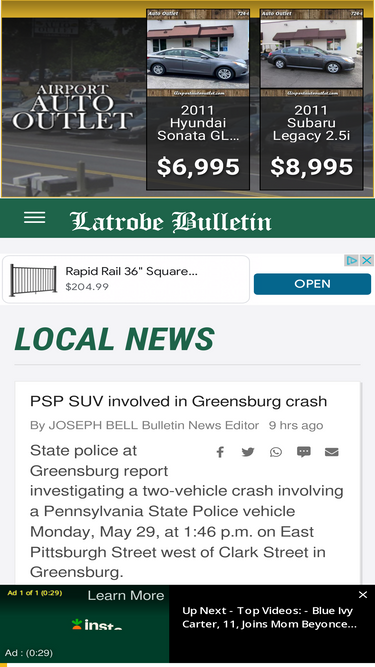Share the article via SMS message
Screen dimensions: 375x667
click(304, 452)
